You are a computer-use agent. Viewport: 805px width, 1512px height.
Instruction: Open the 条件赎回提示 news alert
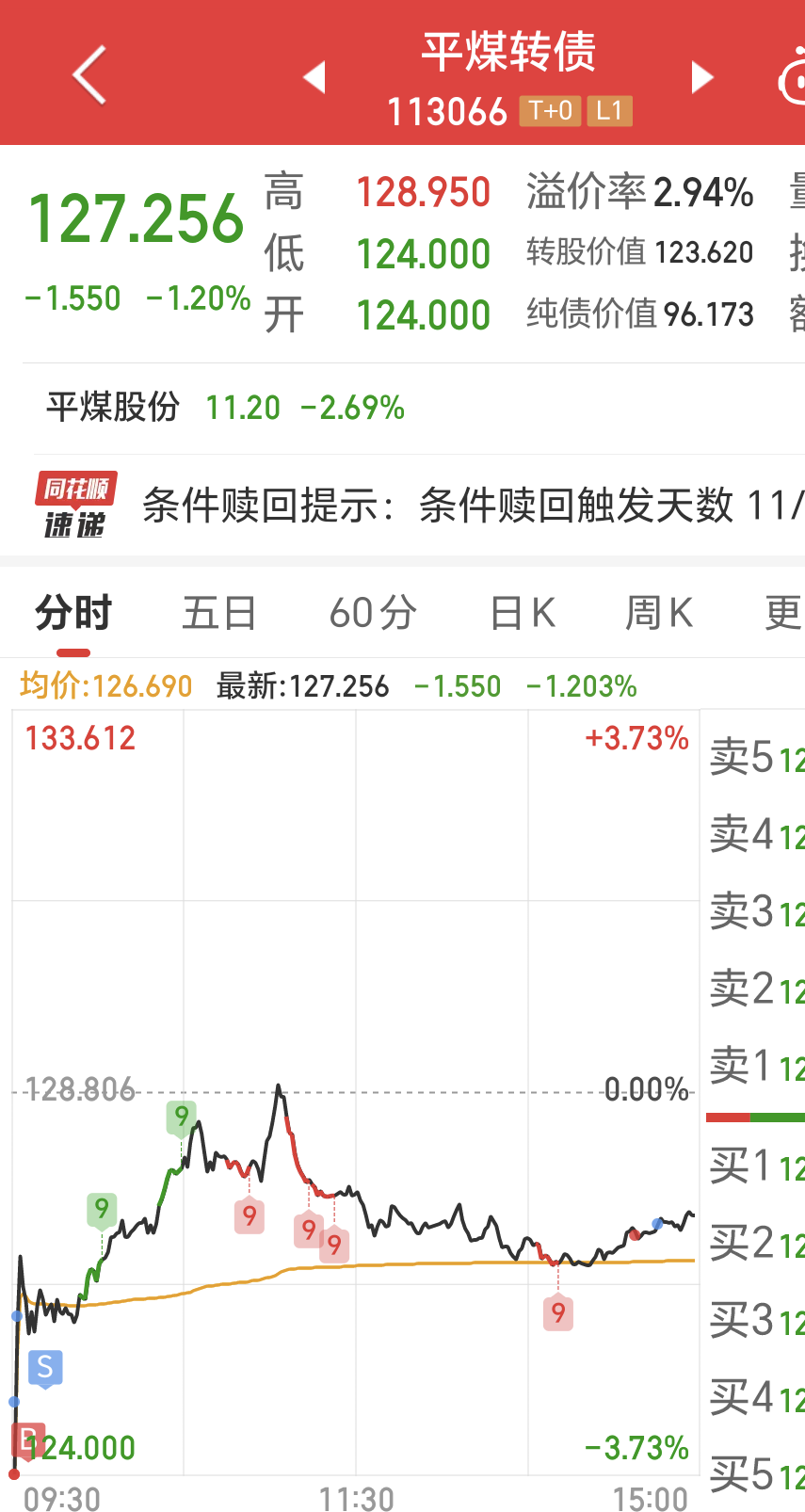(x=471, y=506)
